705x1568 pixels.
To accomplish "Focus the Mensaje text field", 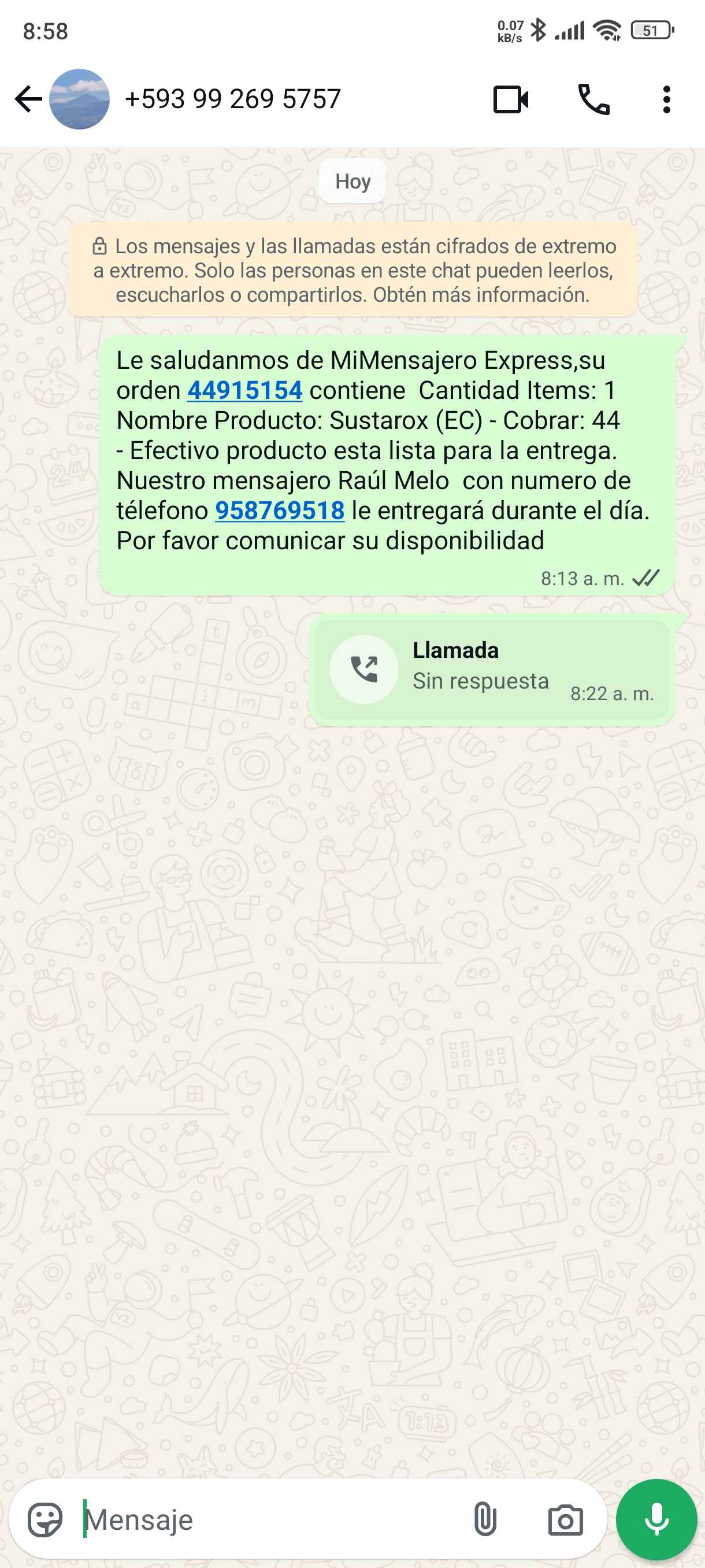I will 268,1520.
